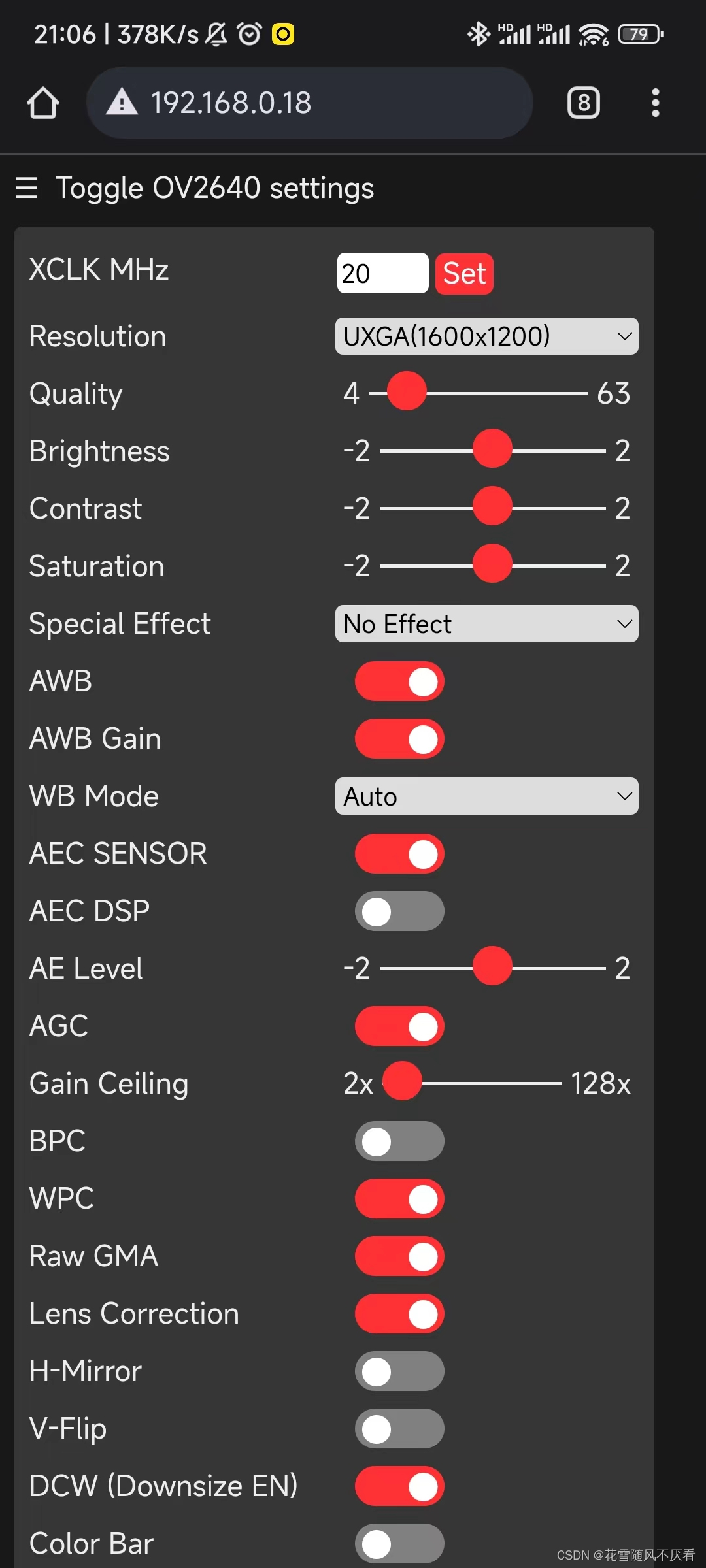Open the tab switcher showing 8 tabs
This screenshot has height=1568, width=706.
tap(584, 103)
